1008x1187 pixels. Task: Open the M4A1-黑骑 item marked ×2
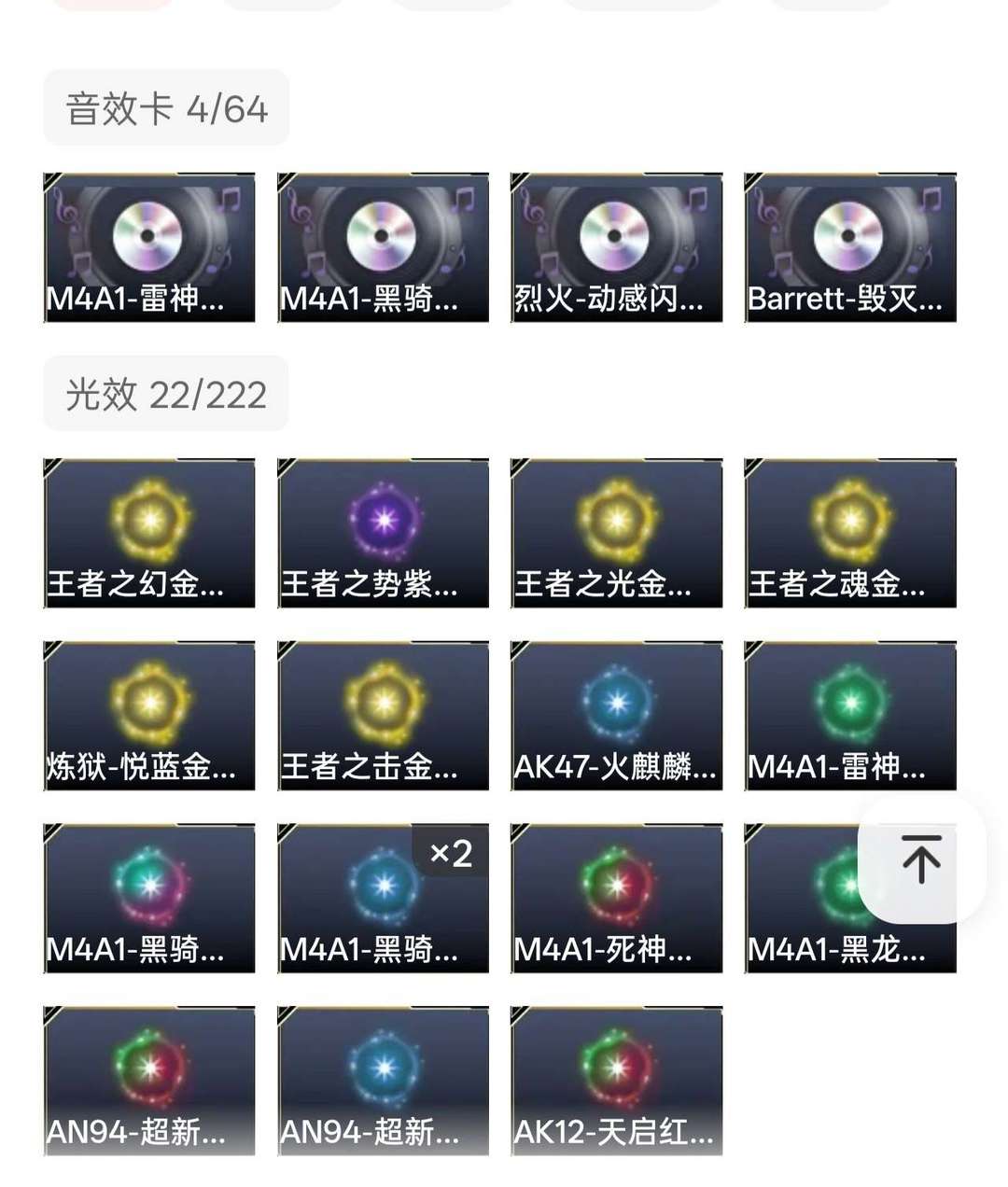point(383,899)
